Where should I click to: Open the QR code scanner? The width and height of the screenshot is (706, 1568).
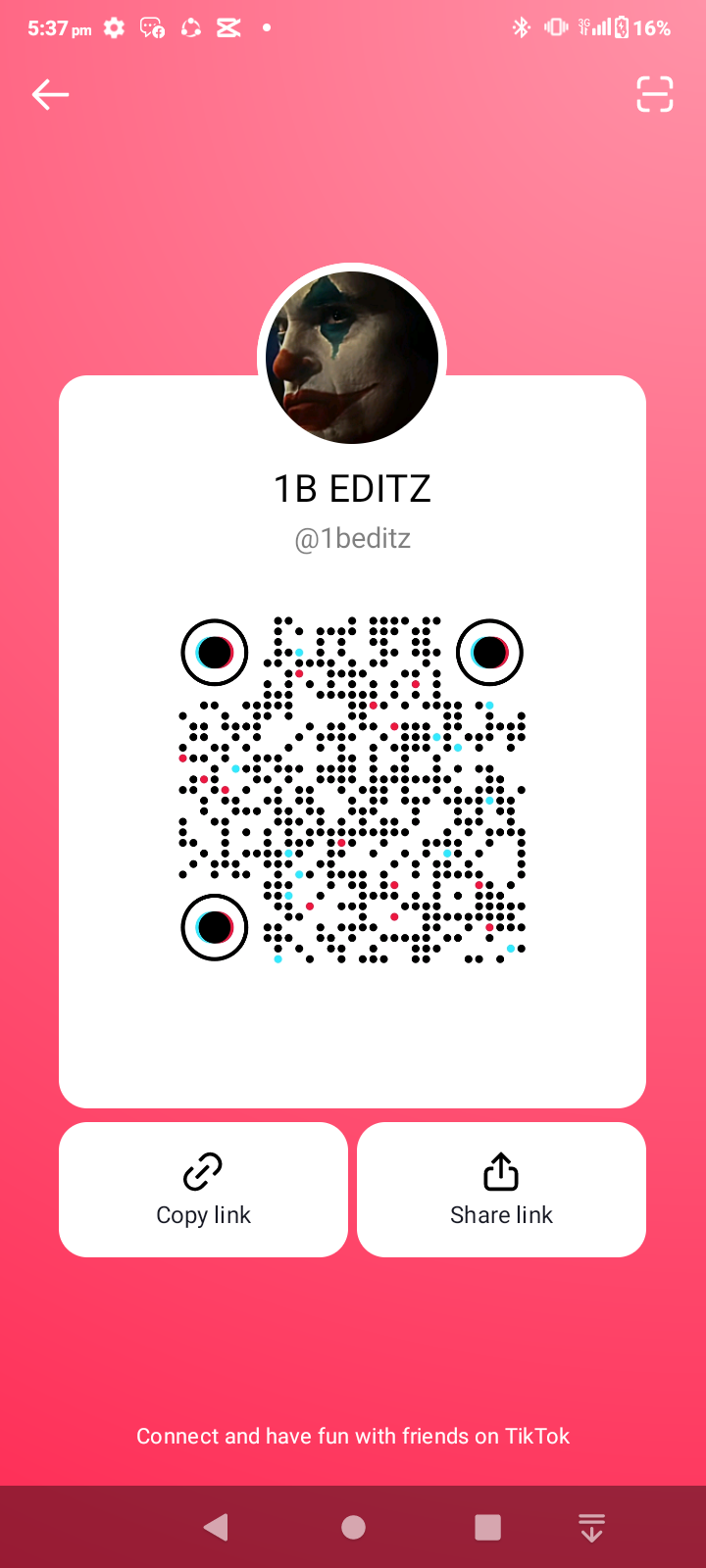click(x=654, y=95)
